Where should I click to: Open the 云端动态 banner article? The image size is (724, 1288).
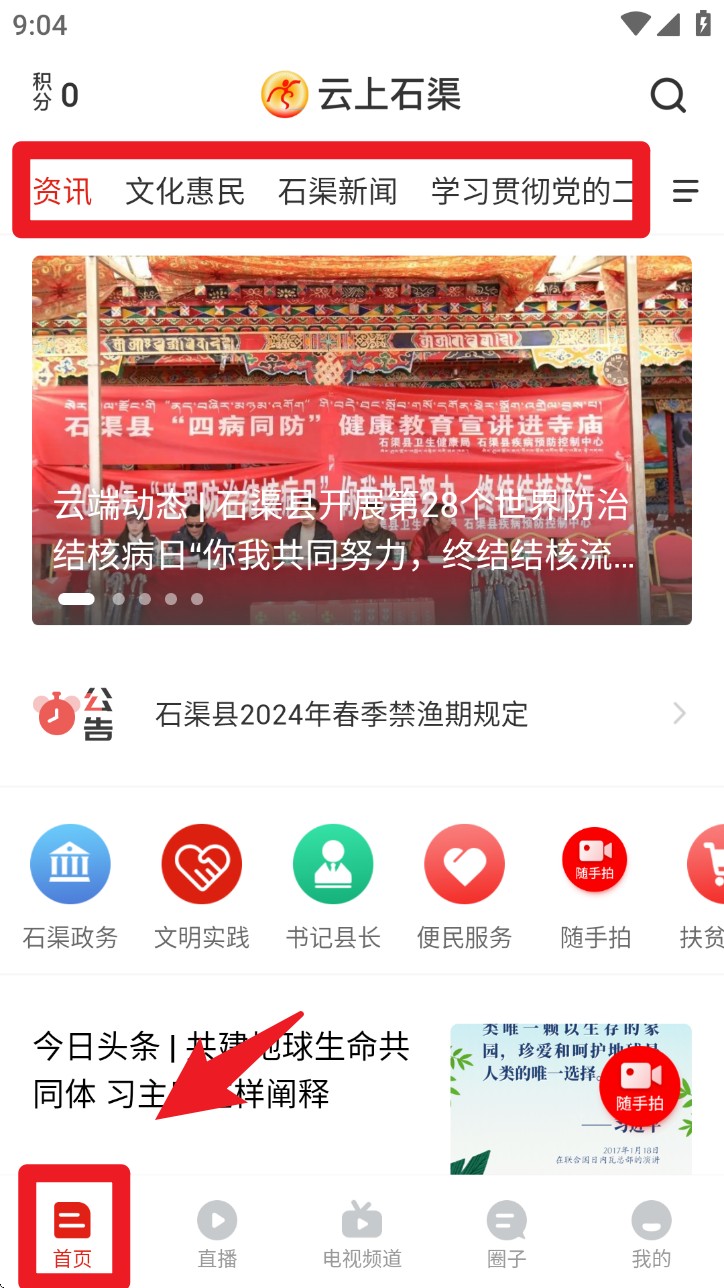pos(361,440)
